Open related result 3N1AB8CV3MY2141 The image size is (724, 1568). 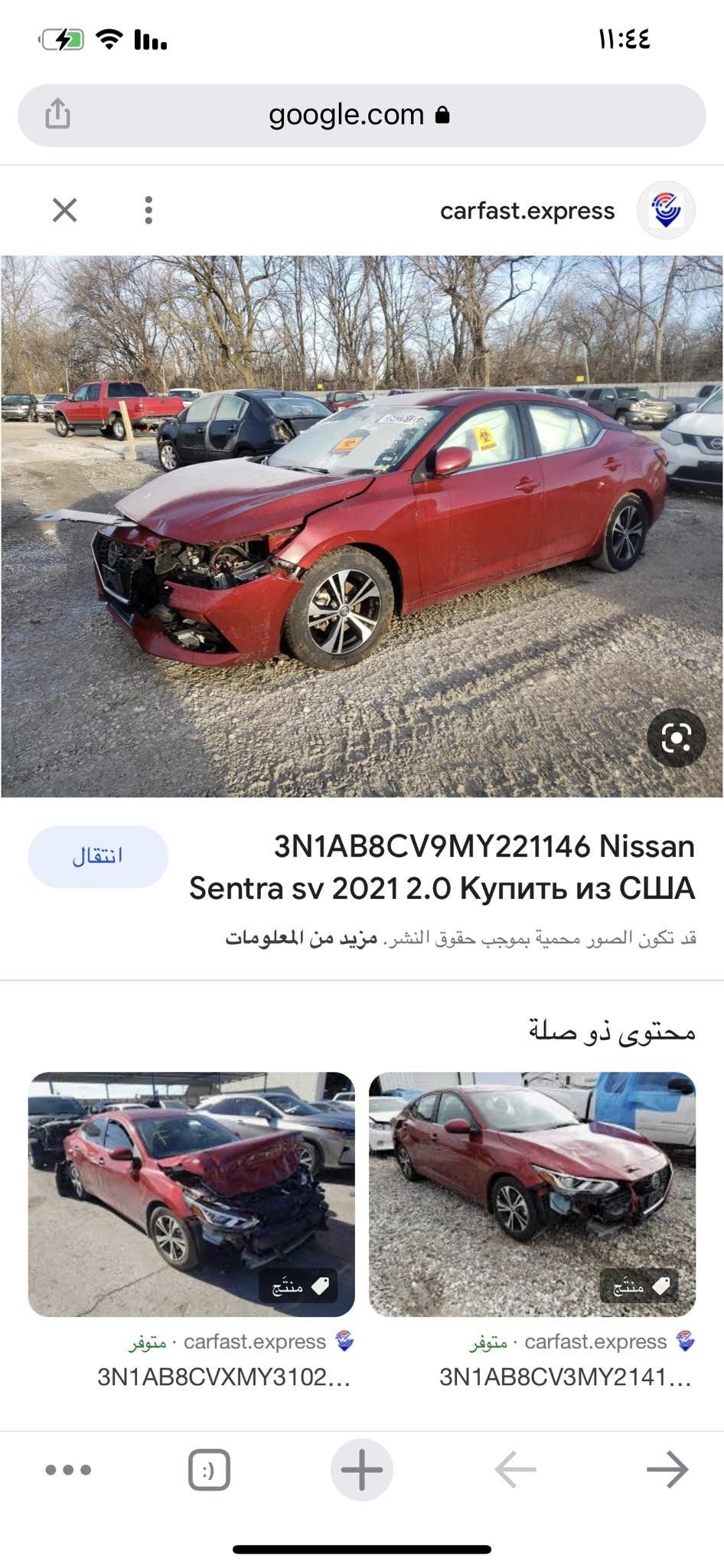[x=532, y=1194]
